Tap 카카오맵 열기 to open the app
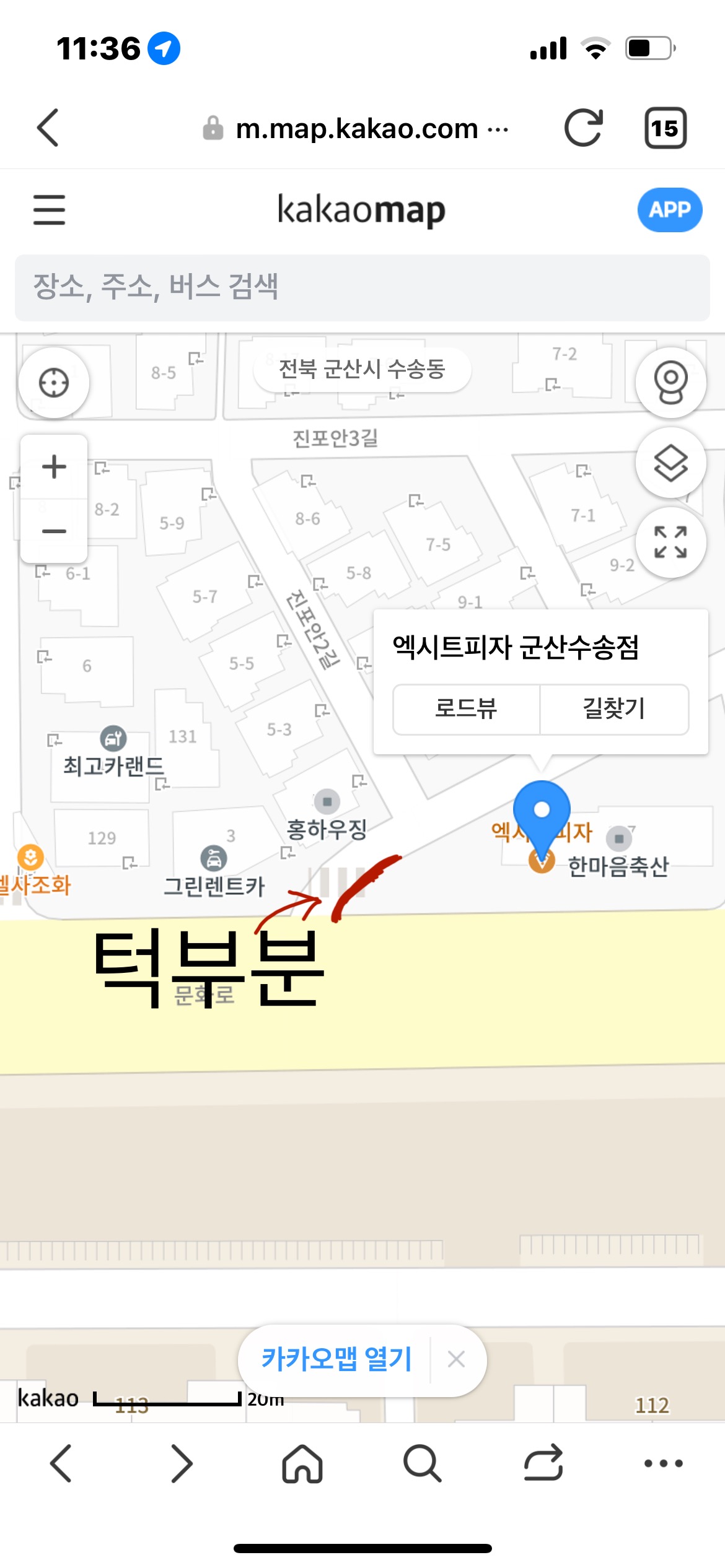The height and width of the screenshot is (1568, 725). coord(336,1359)
